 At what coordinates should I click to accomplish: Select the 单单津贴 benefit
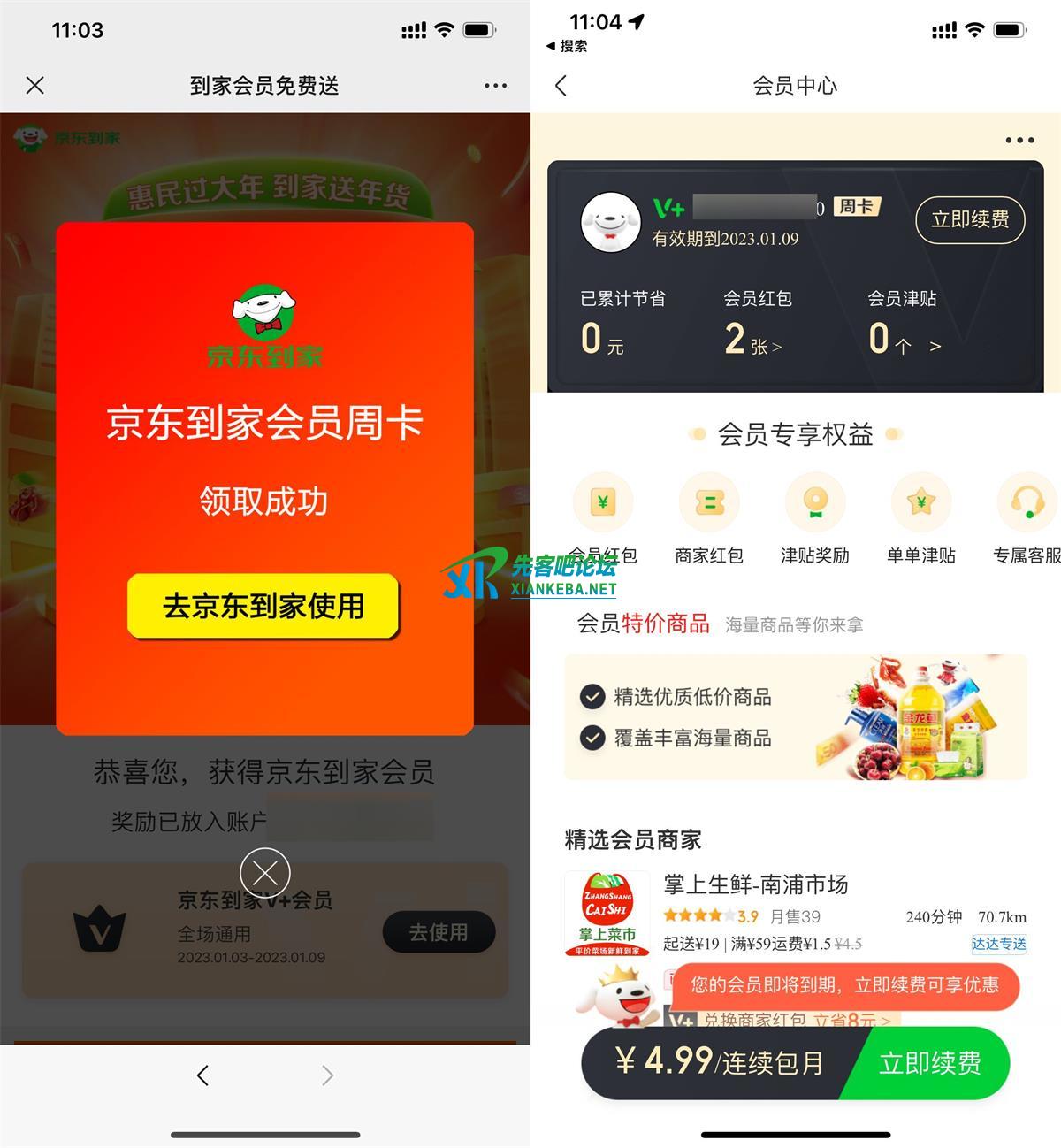point(921,518)
